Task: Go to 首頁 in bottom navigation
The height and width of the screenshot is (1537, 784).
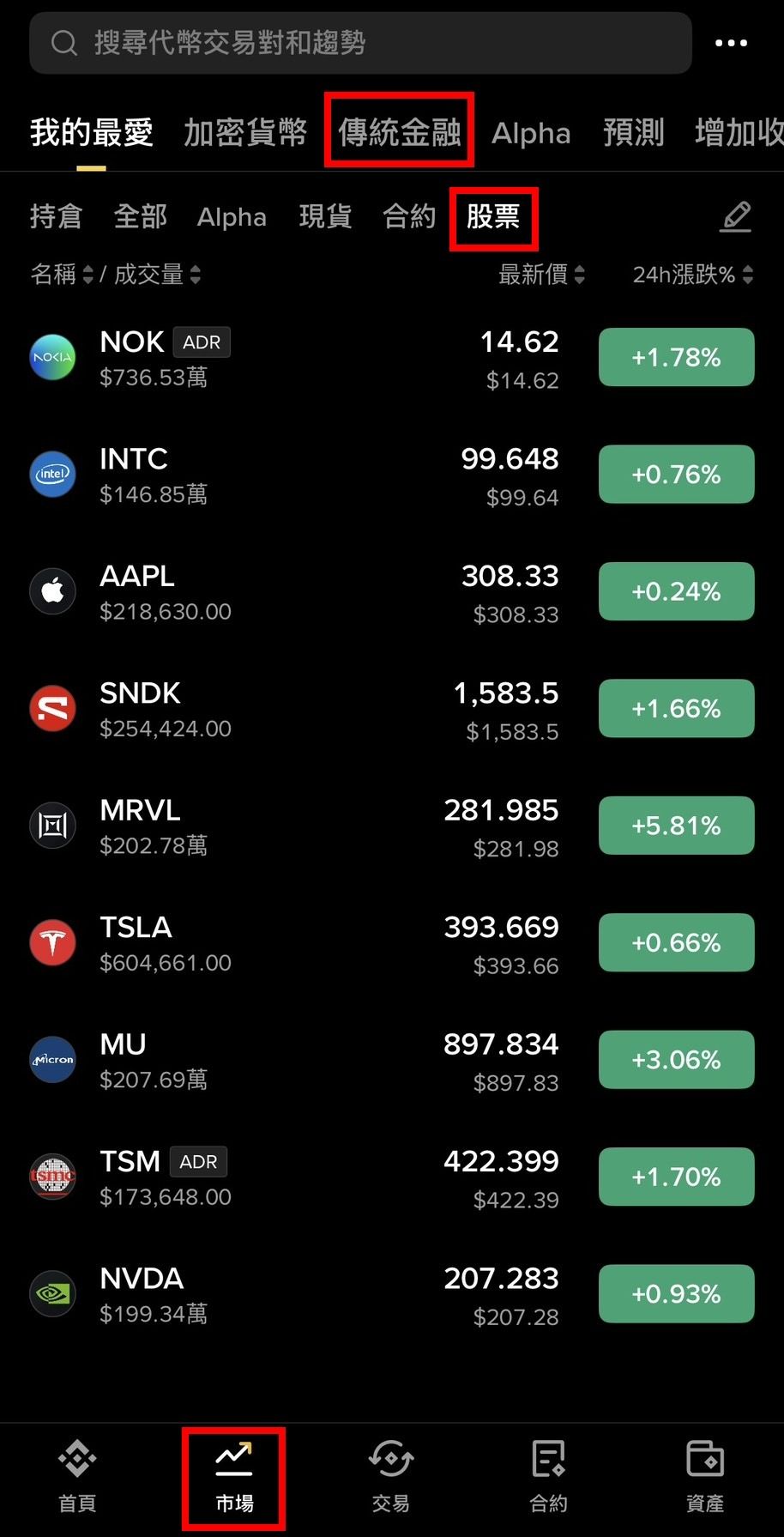Action: [77, 1478]
